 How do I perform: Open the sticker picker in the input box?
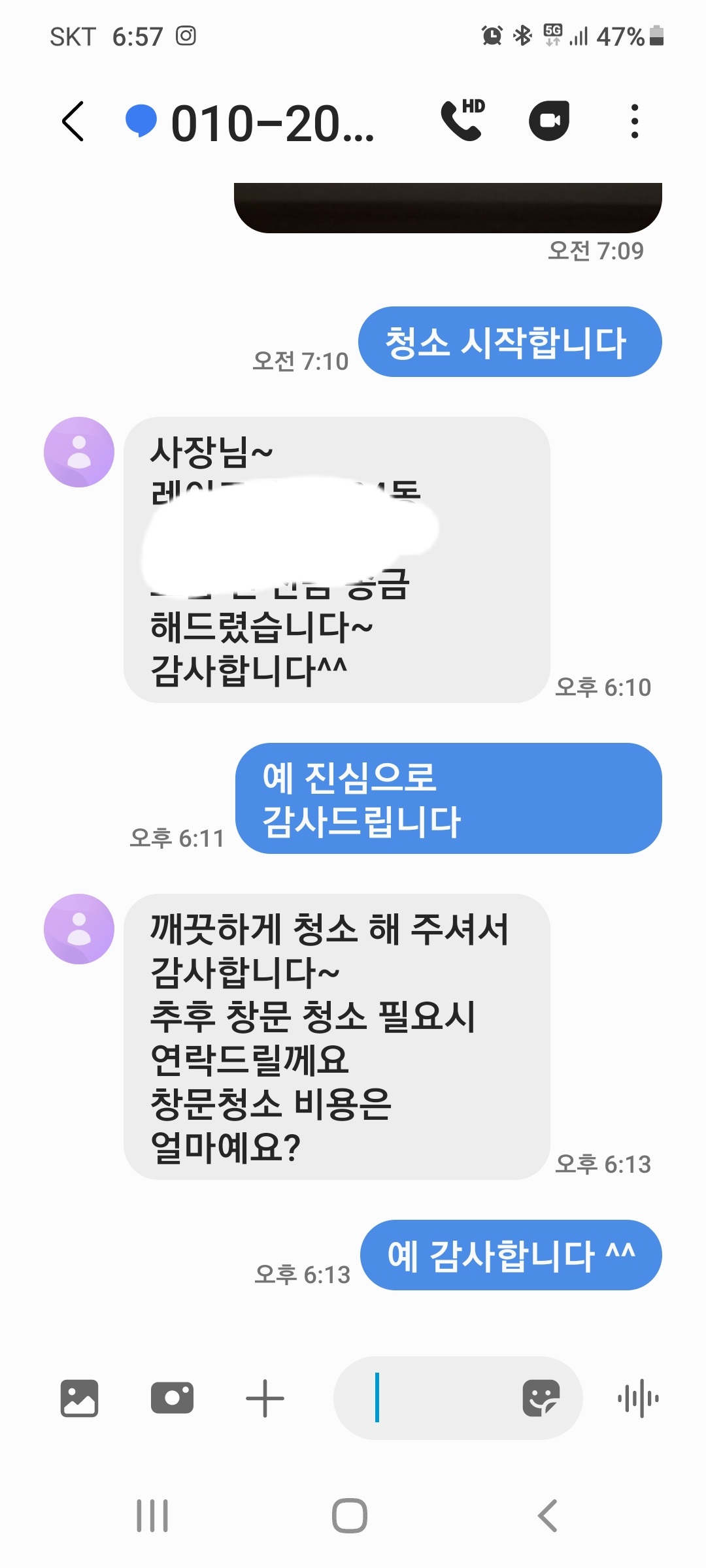(541, 1398)
